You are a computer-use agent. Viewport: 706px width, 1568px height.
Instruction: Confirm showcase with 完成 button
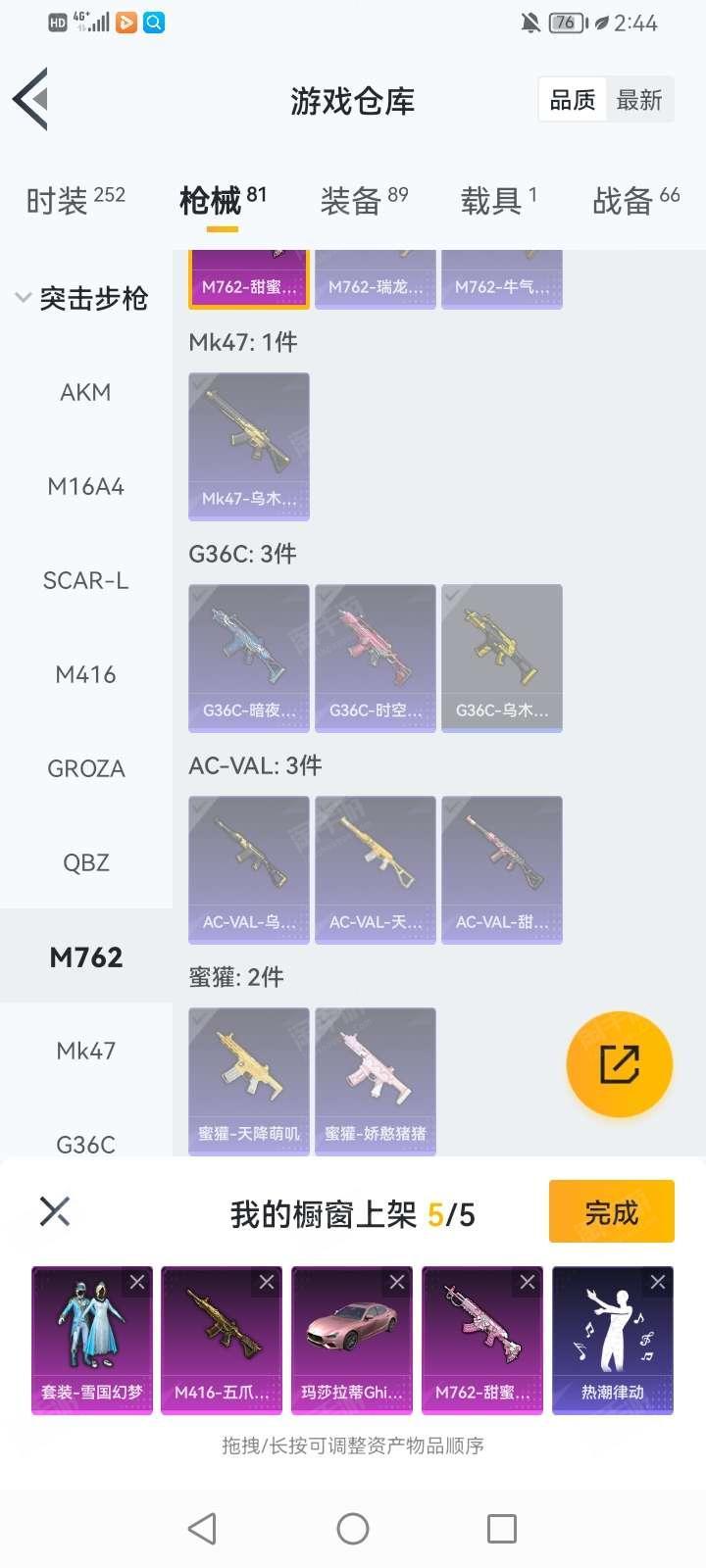pos(612,1211)
